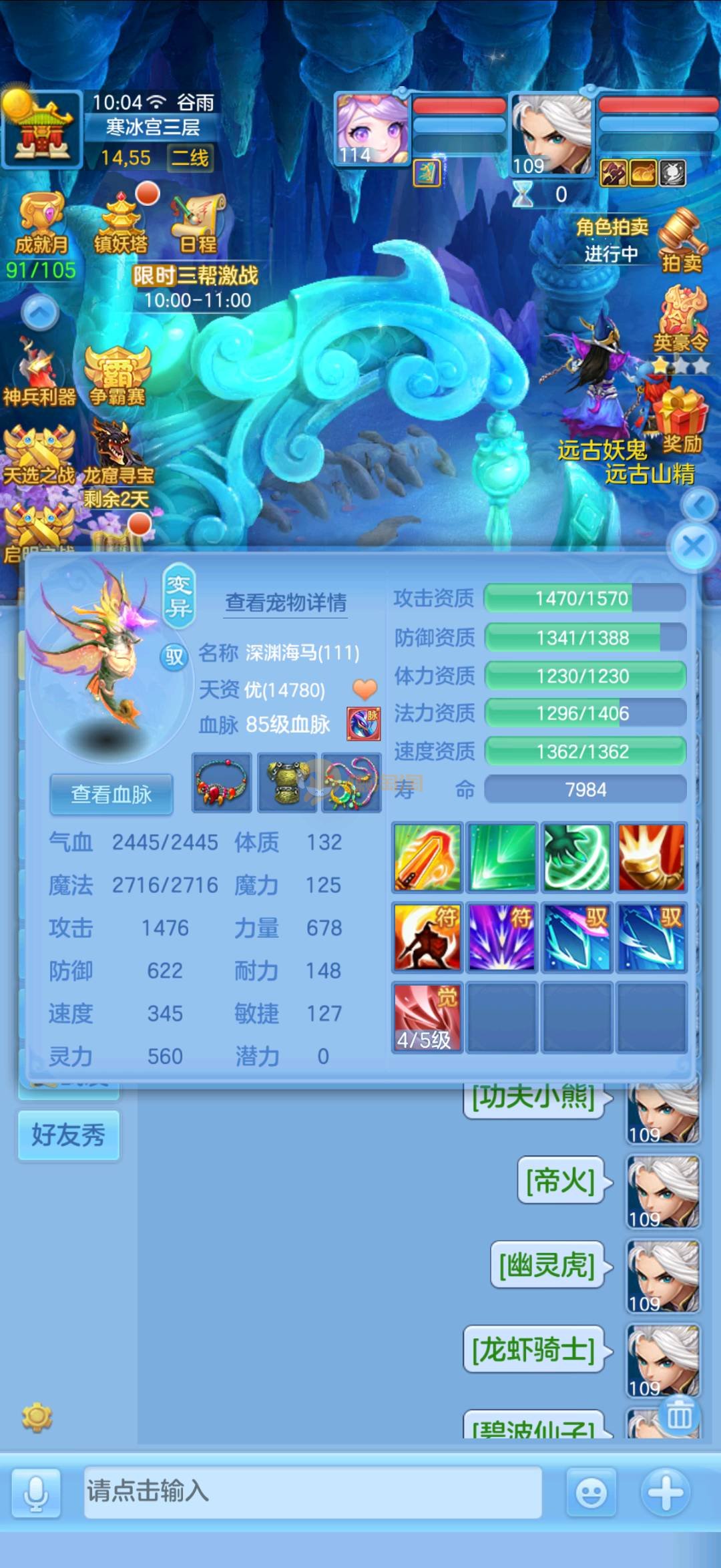Open the plus attachment menu
This screenshot has height=1568, width=721.
pyautogui.click(x=666, y=1491)
